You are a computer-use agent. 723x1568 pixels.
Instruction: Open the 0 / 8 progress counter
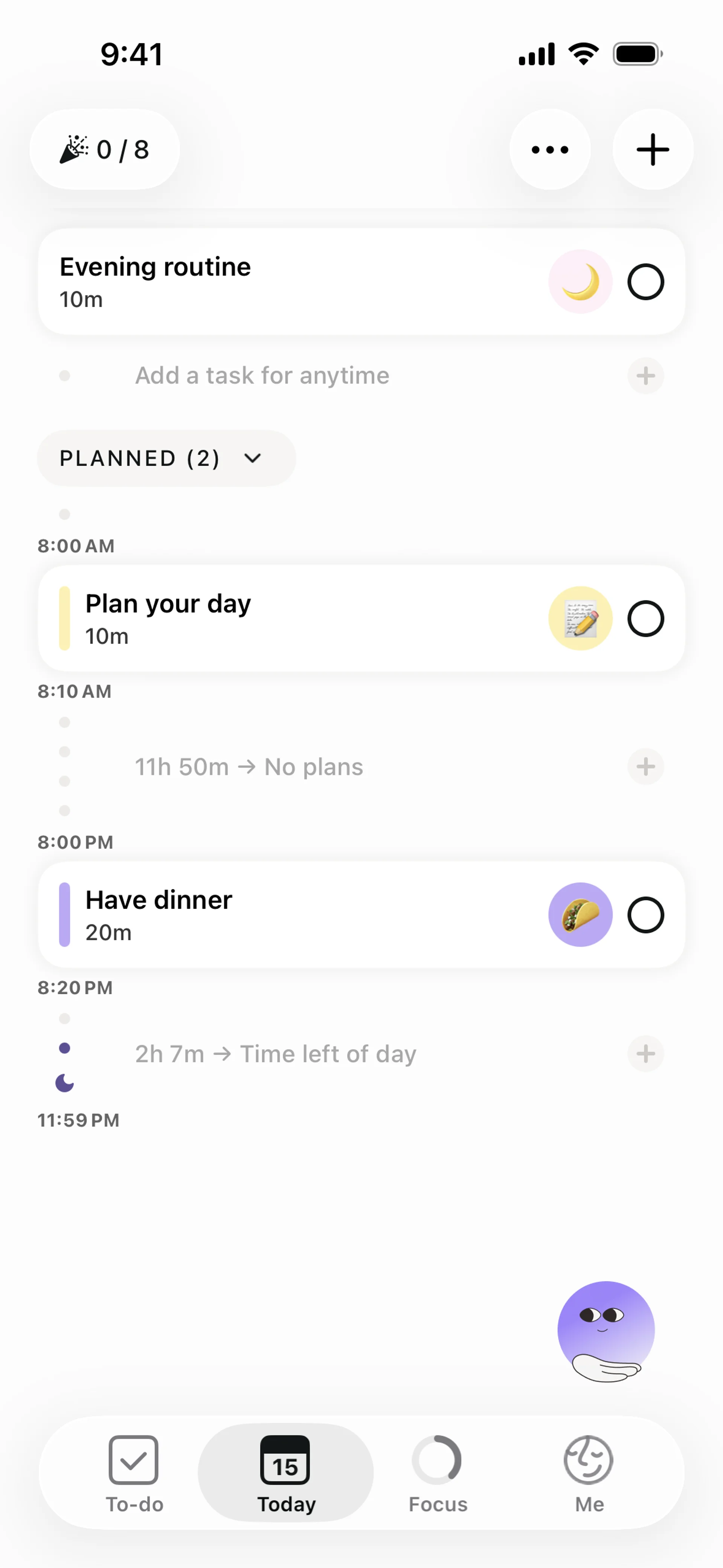click(x=105, y=149)
